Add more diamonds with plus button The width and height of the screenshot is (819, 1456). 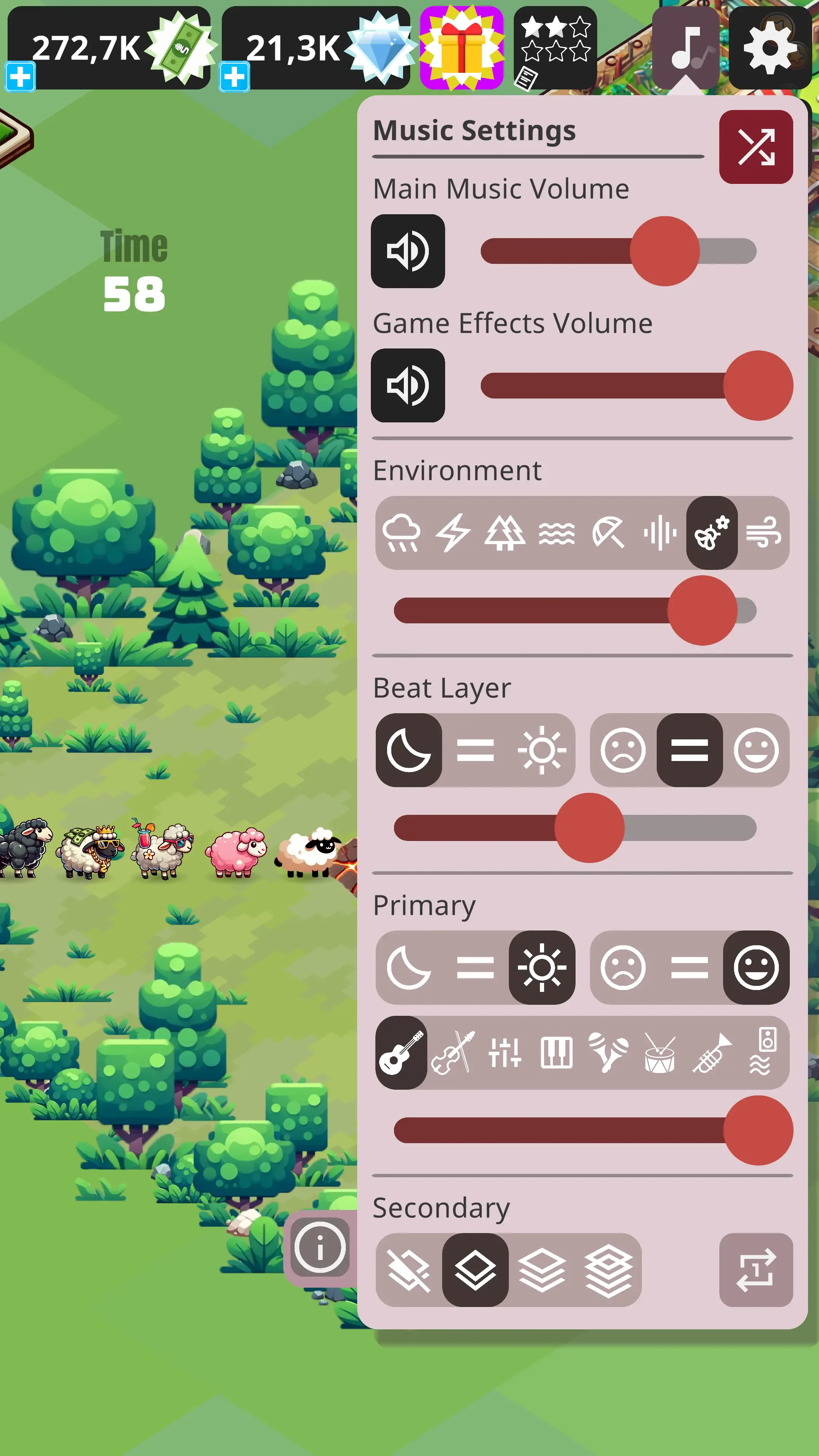[x=235, y=77]
